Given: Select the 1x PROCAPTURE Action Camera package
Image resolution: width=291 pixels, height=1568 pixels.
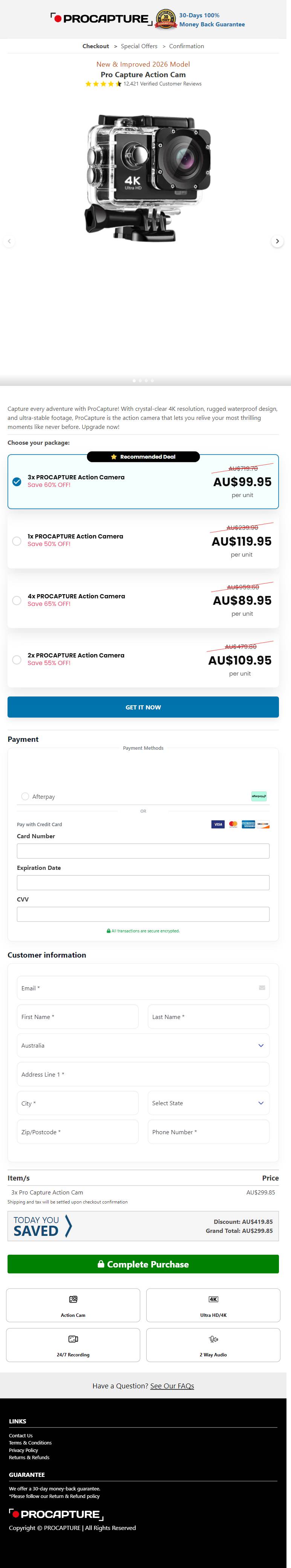Looking at the screenshot, I should coord(17,540).
